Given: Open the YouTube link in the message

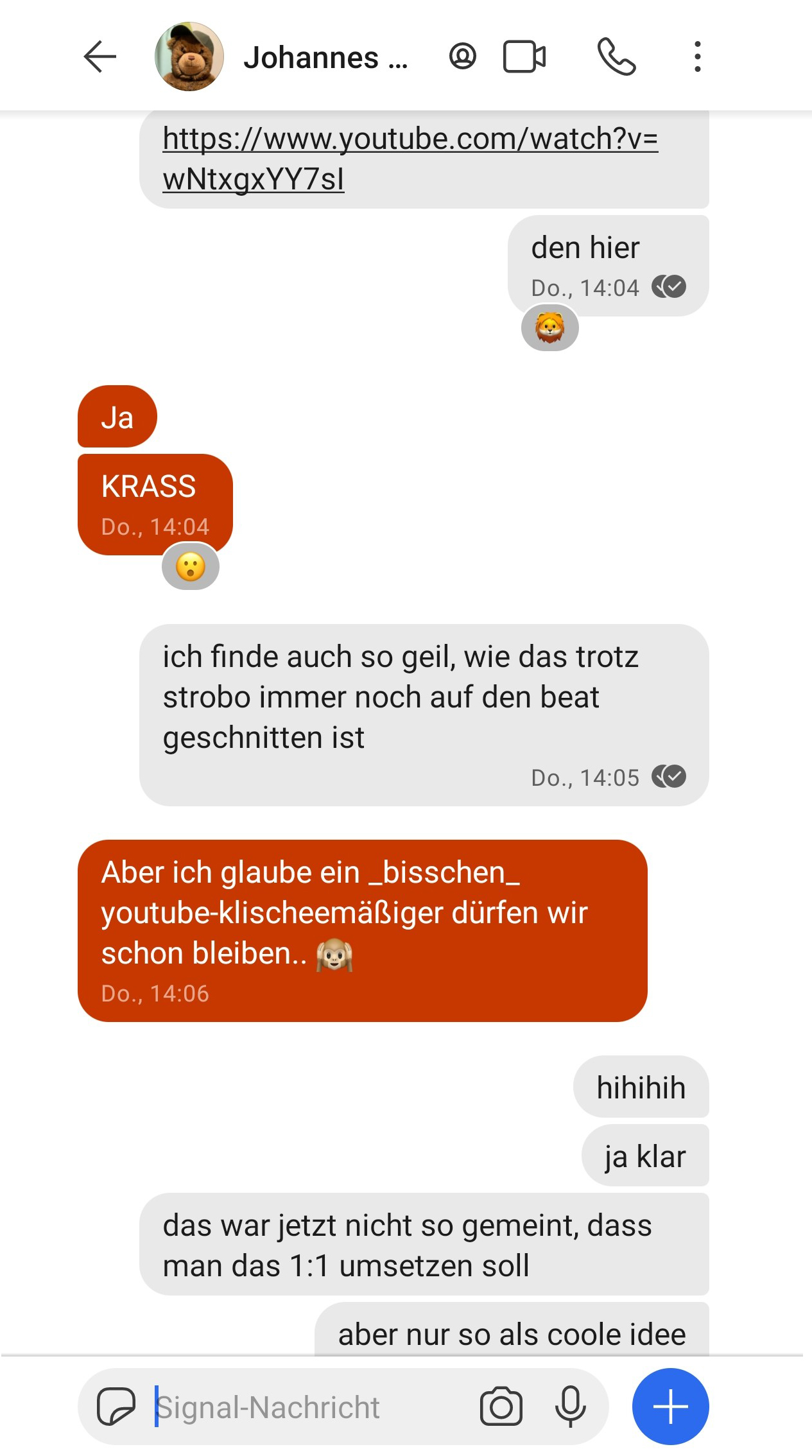Looking at the screenshot, I should tap(410, 158).
